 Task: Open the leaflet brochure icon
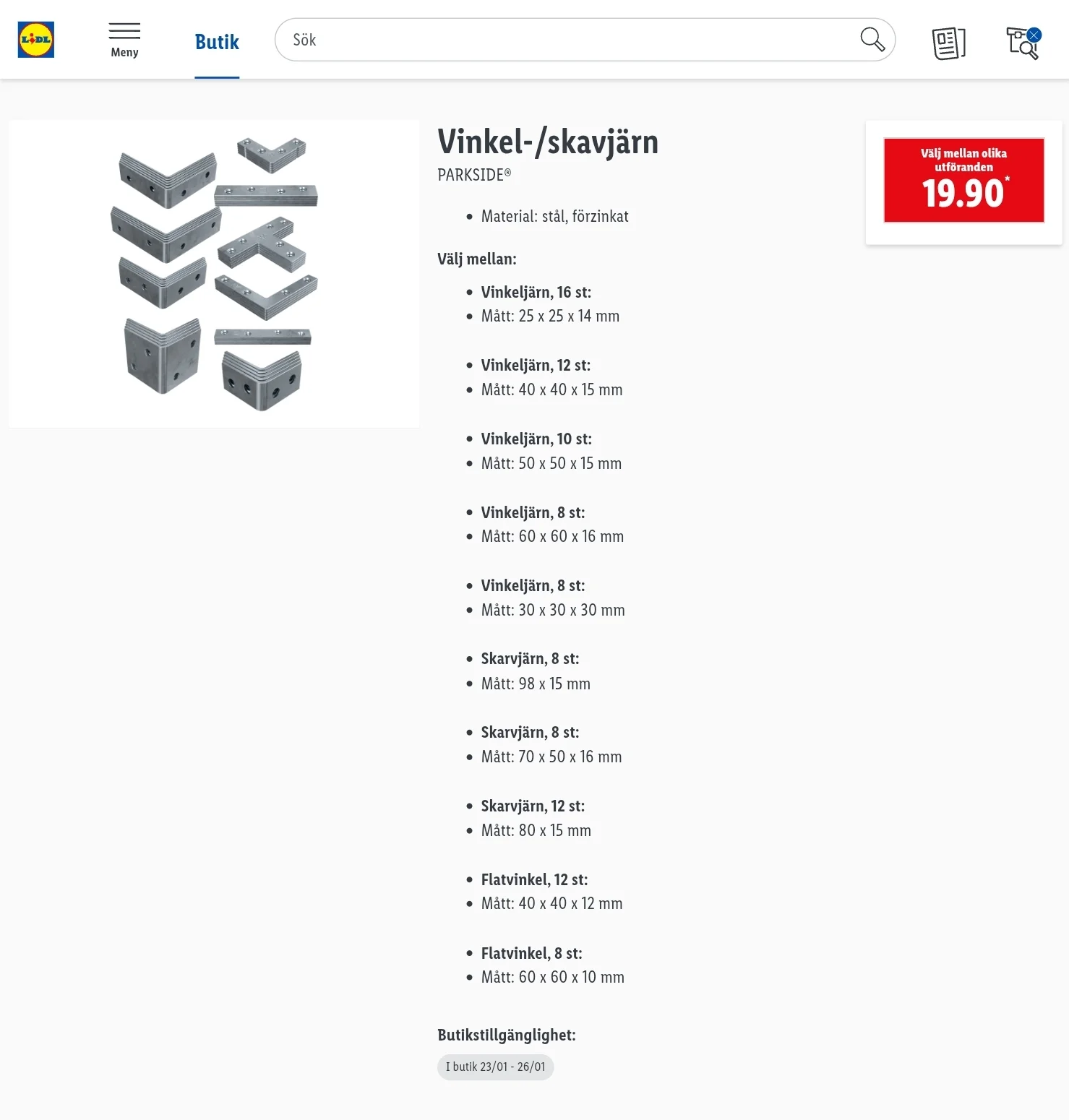(x=948, y=43)
